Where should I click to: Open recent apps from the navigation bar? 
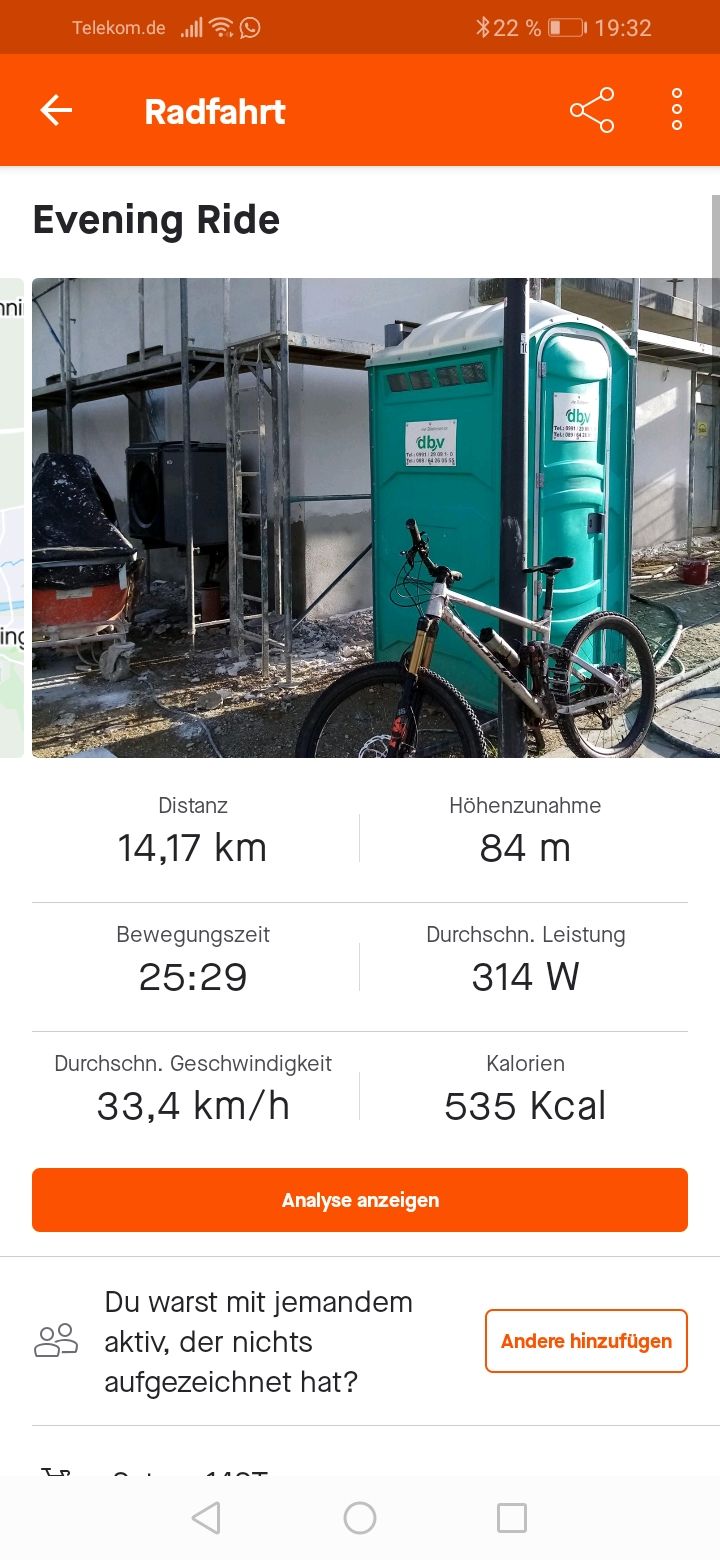pyautogui.click(x=512, y=1518)
